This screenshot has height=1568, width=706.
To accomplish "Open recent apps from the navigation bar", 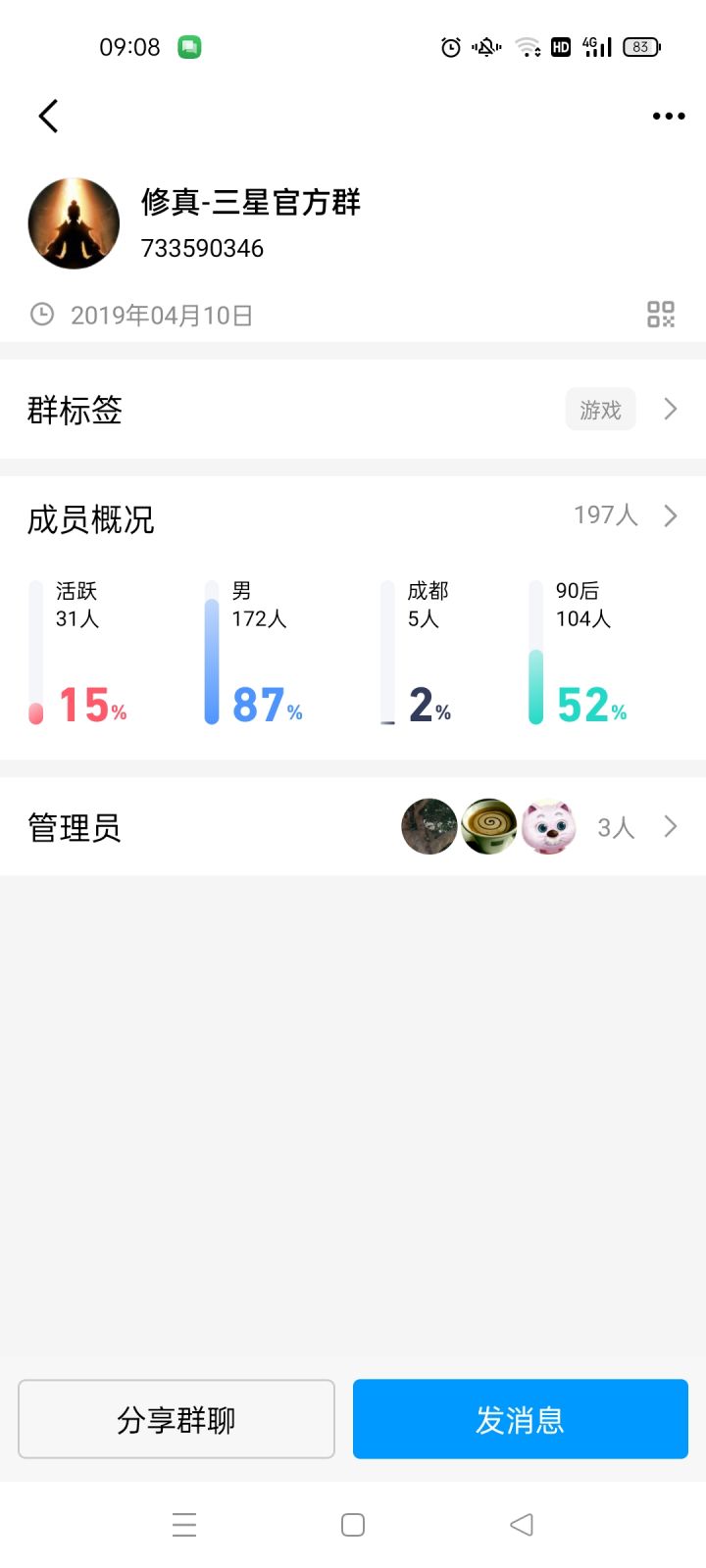I will point(184,1525).
